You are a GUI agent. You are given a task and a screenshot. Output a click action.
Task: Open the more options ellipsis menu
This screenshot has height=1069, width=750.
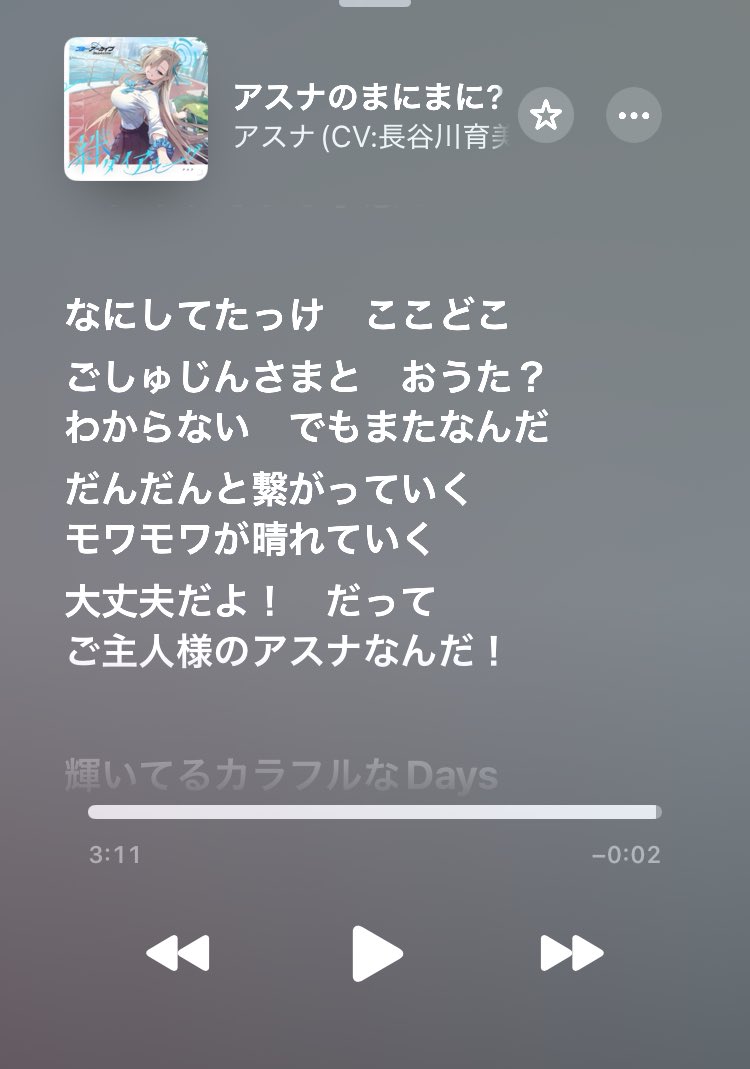(634, 115)
